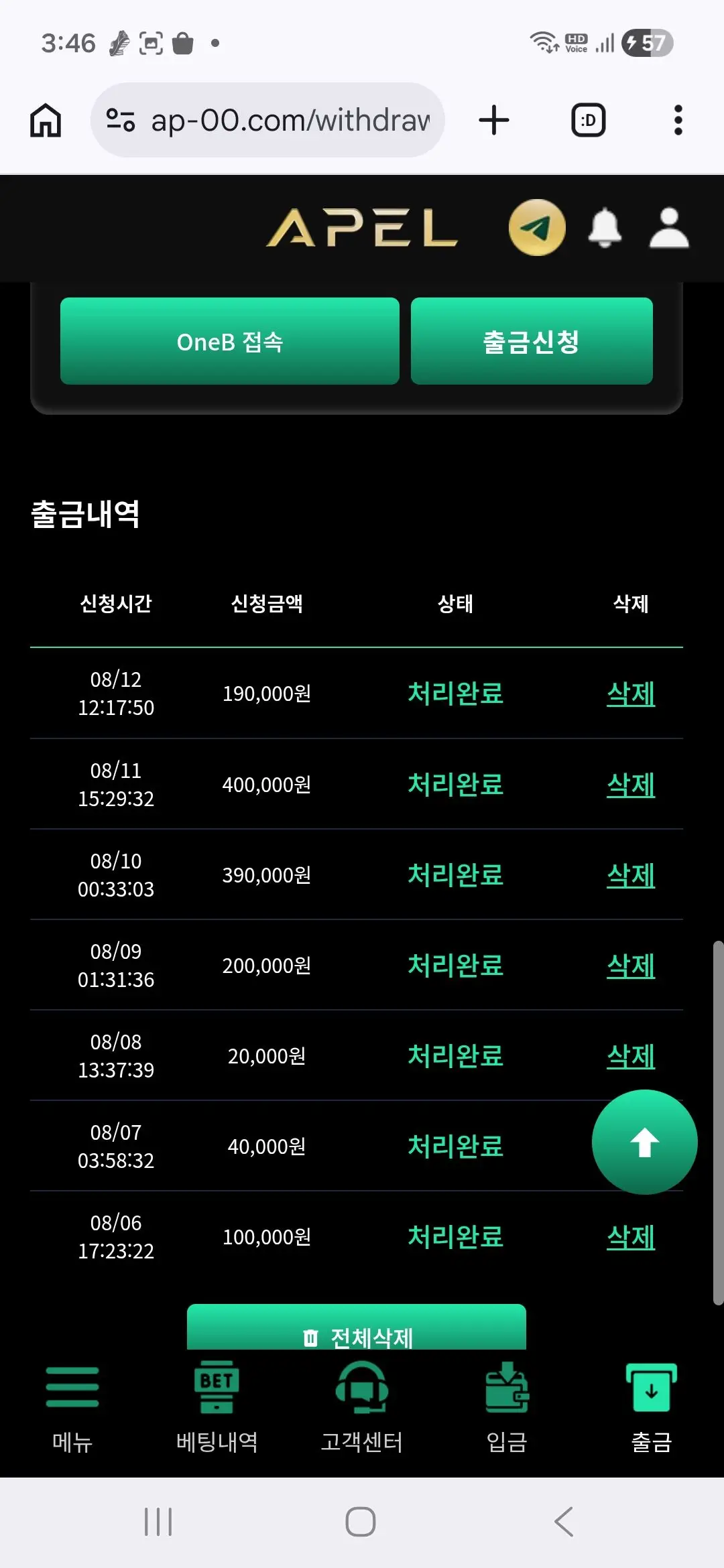The image size is (724, 1568).
Task: Delete the 08/12 190,000원 withdrawal record
Action: click(631, 694)
